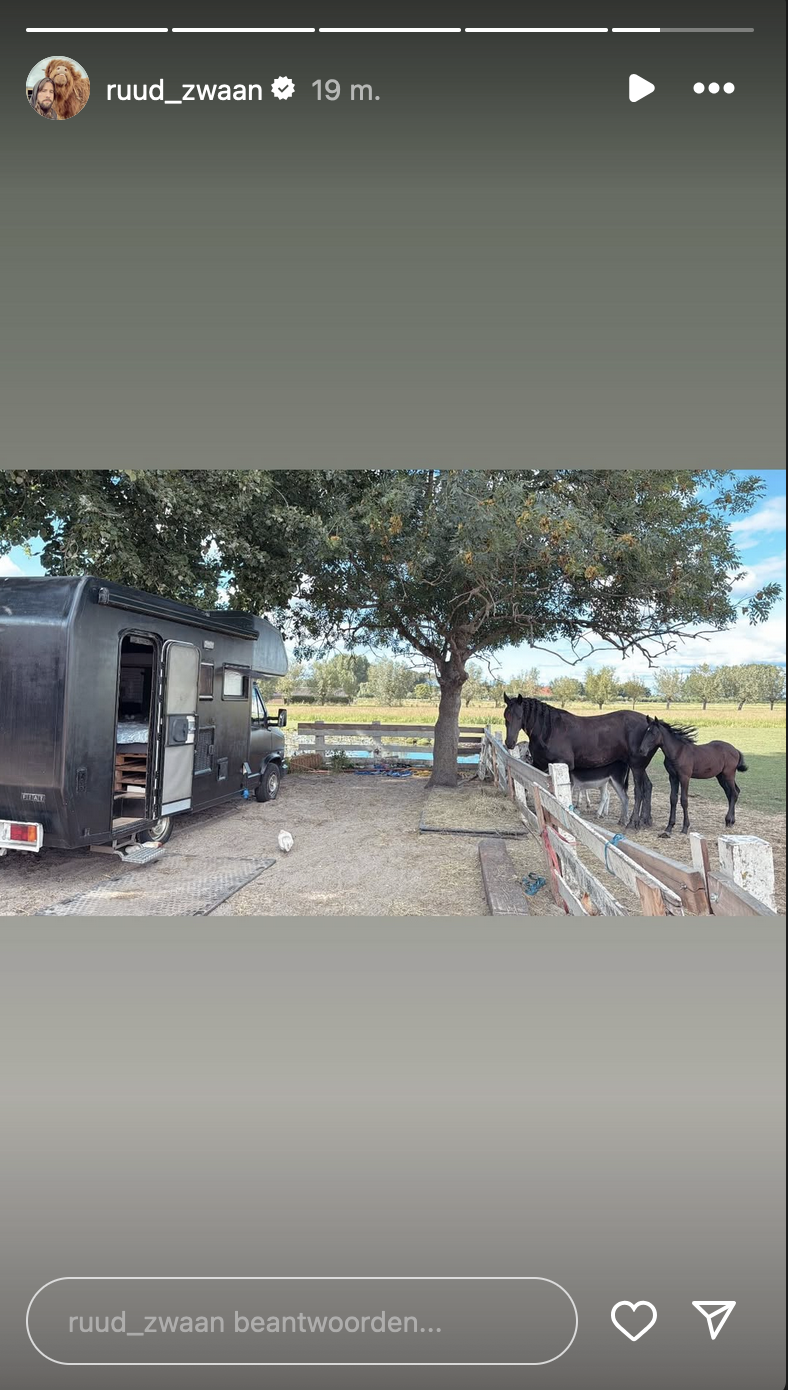Image resolution: width=788 pixels, height=1390 pixels.
Task: Share the story via paper plane icon
Action: tap(714, 1320)
